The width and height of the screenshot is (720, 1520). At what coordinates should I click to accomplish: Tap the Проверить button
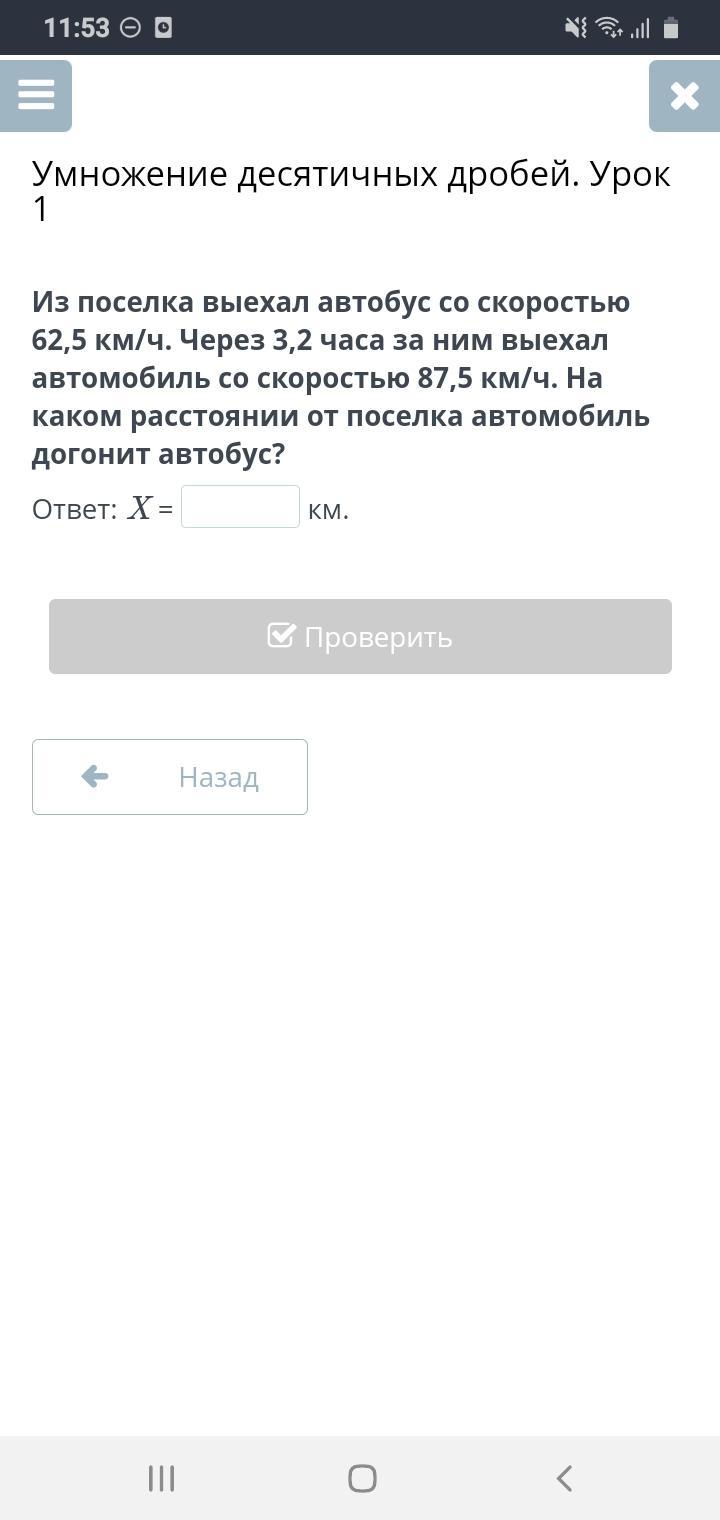[360, 636]
